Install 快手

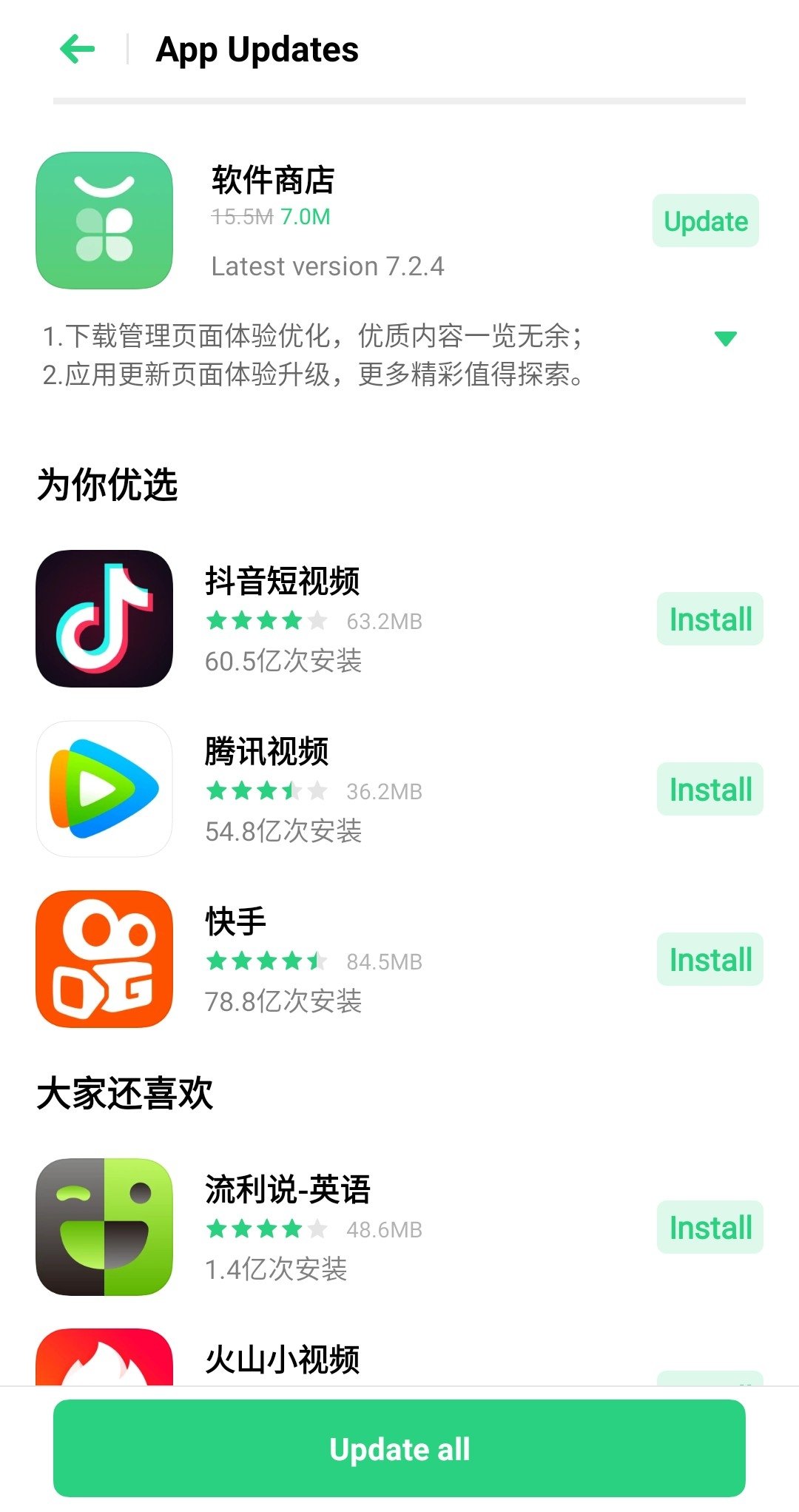(x=710, y=959)
